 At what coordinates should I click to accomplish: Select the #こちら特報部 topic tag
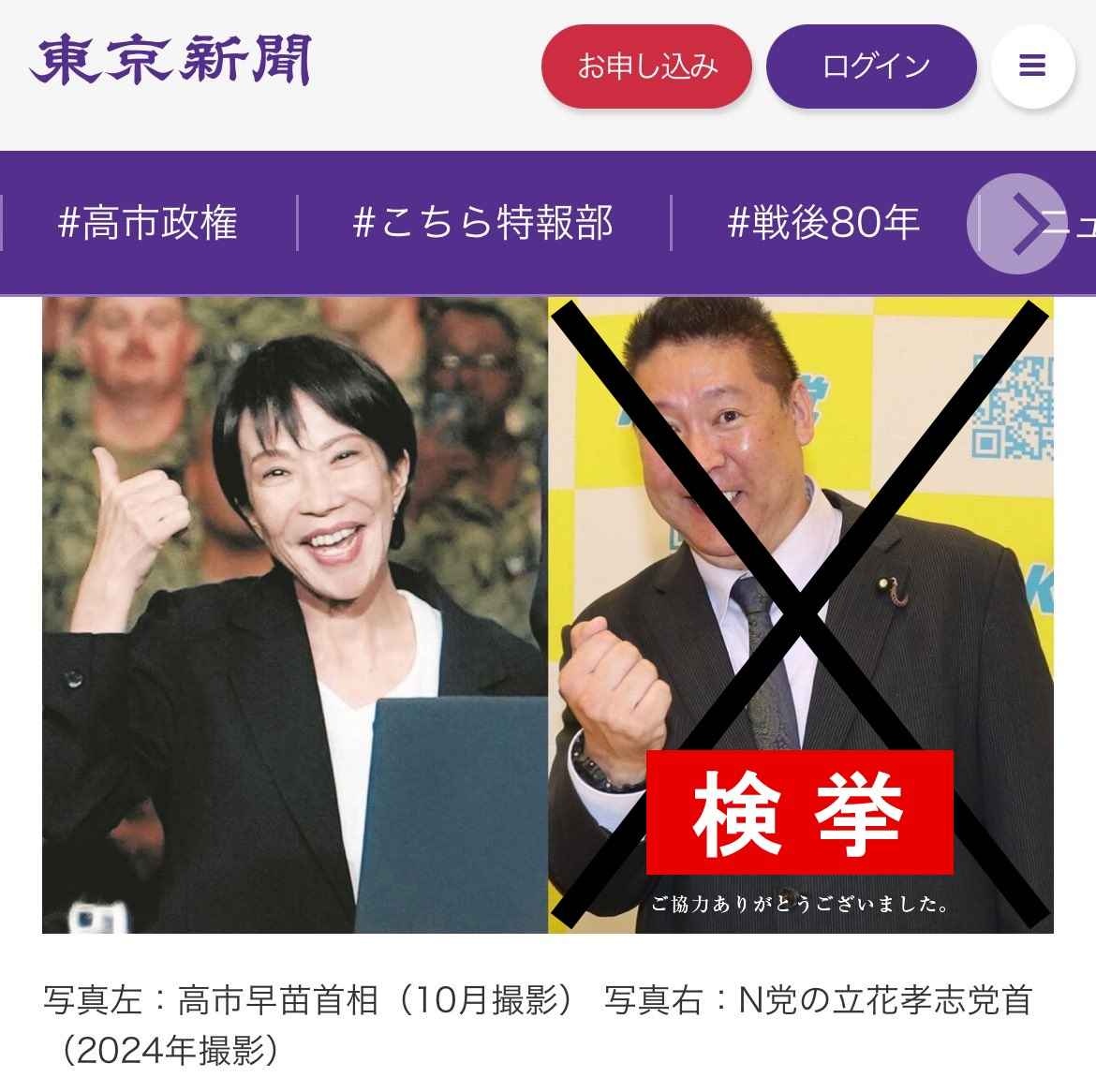tap(483, 224)
